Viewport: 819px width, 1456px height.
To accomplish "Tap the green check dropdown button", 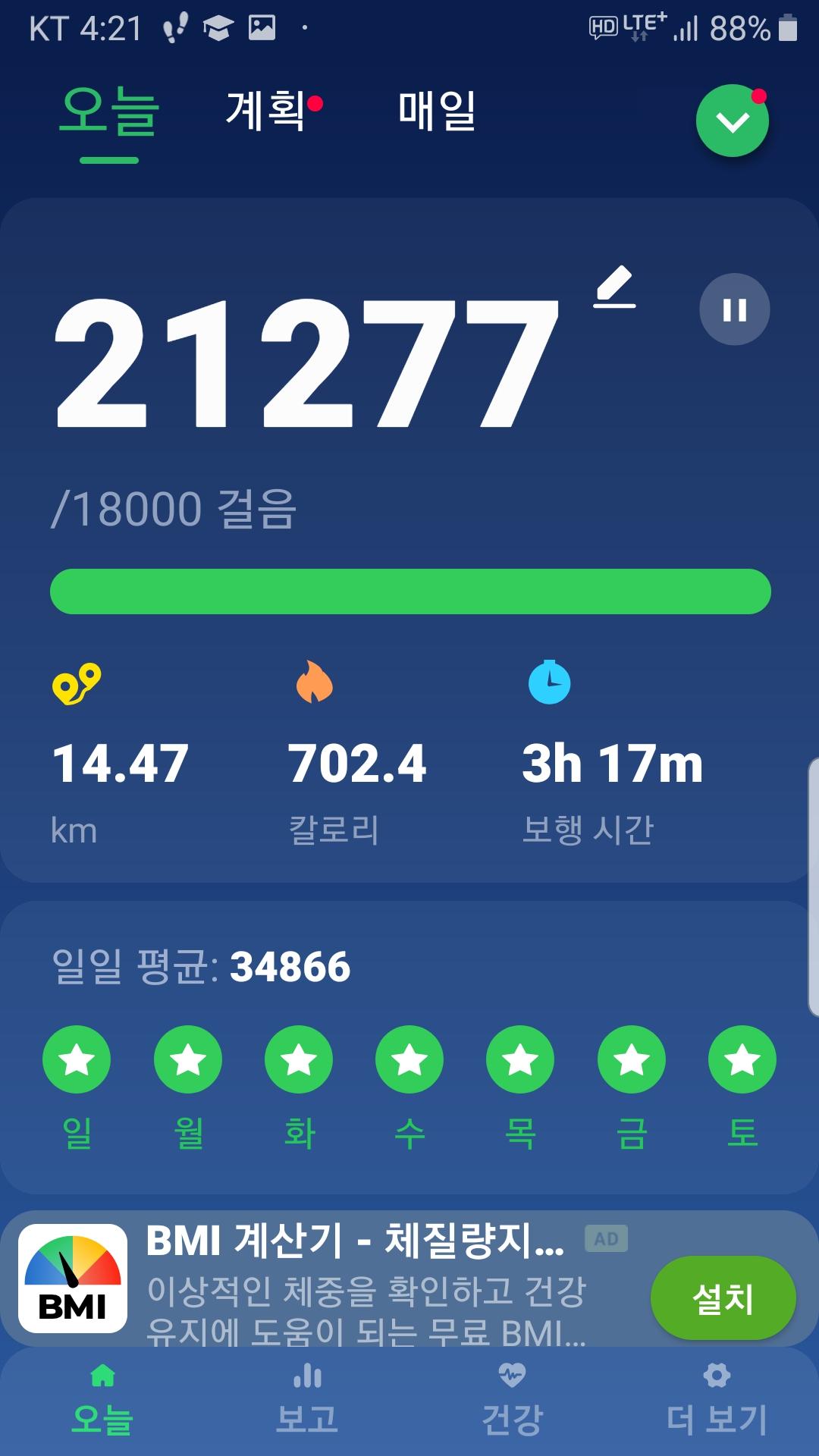I will [732, 121].
